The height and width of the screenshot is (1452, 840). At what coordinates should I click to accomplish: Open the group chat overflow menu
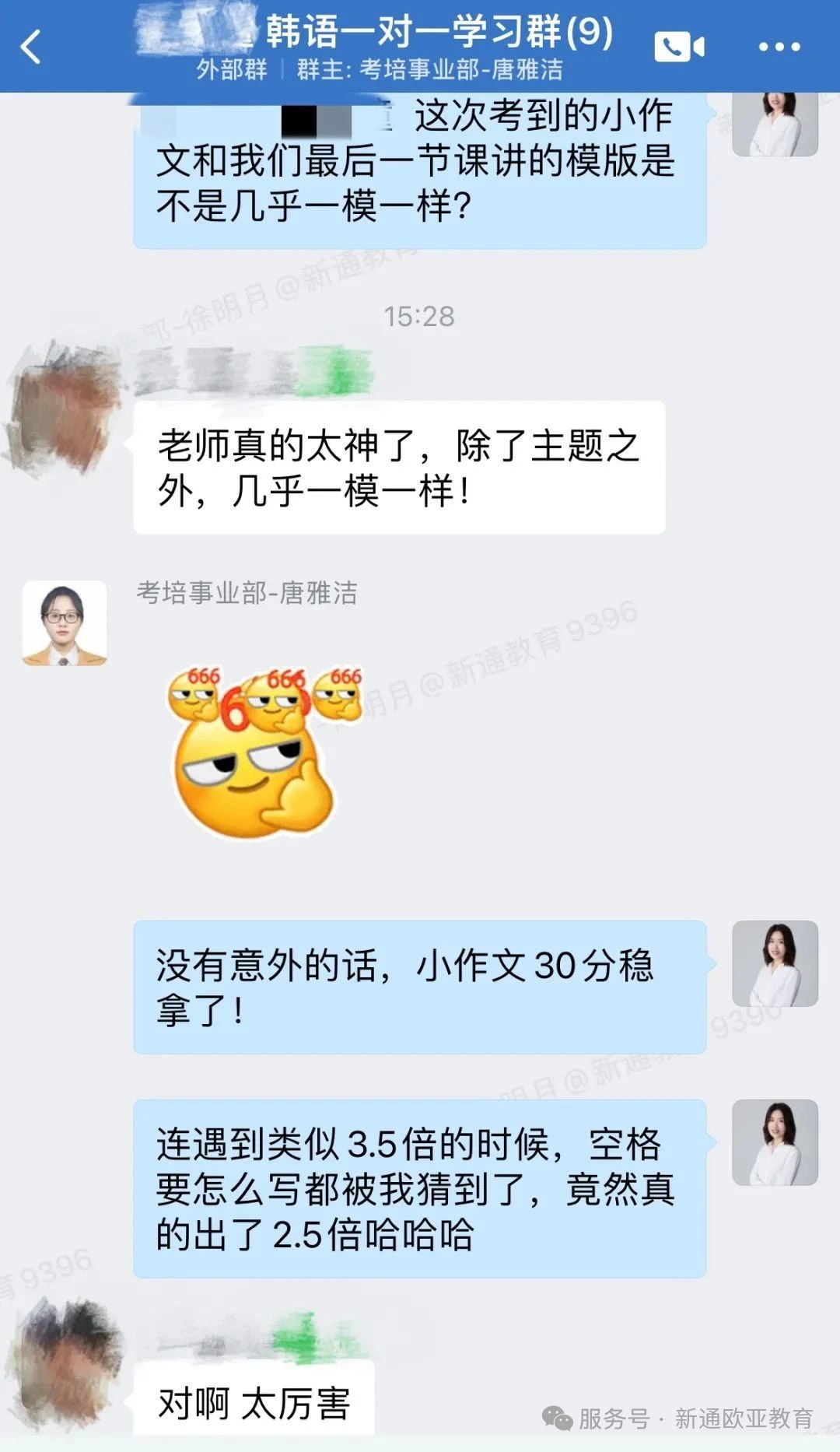click(779, 47)
